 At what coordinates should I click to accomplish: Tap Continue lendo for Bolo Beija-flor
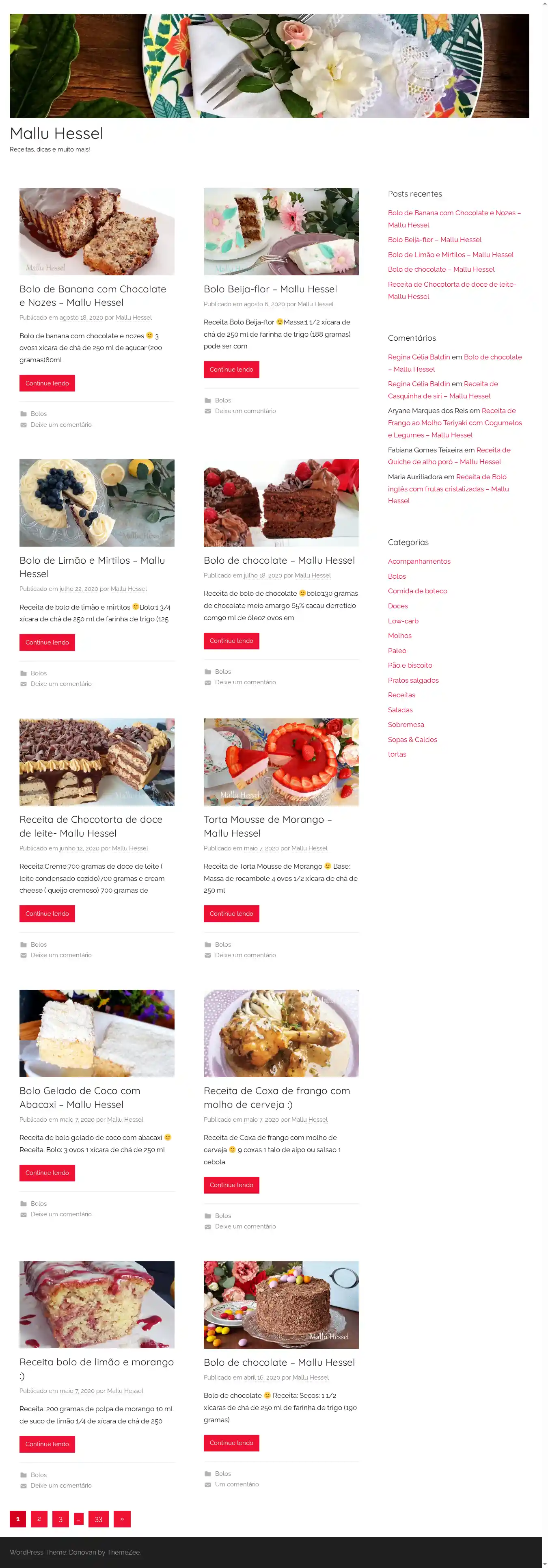231,370
